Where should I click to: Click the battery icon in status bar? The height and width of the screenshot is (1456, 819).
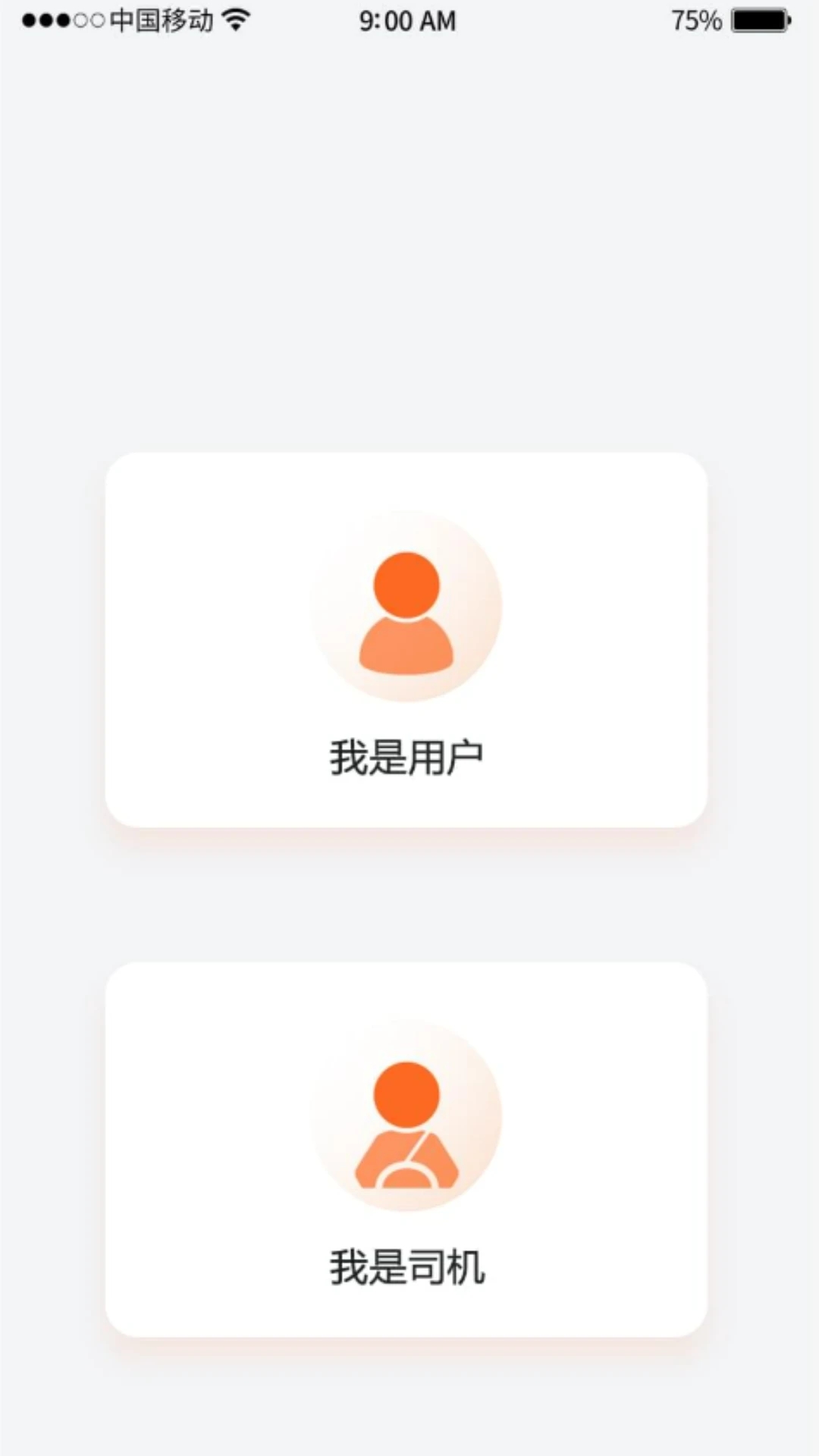(x=758, y=20)
